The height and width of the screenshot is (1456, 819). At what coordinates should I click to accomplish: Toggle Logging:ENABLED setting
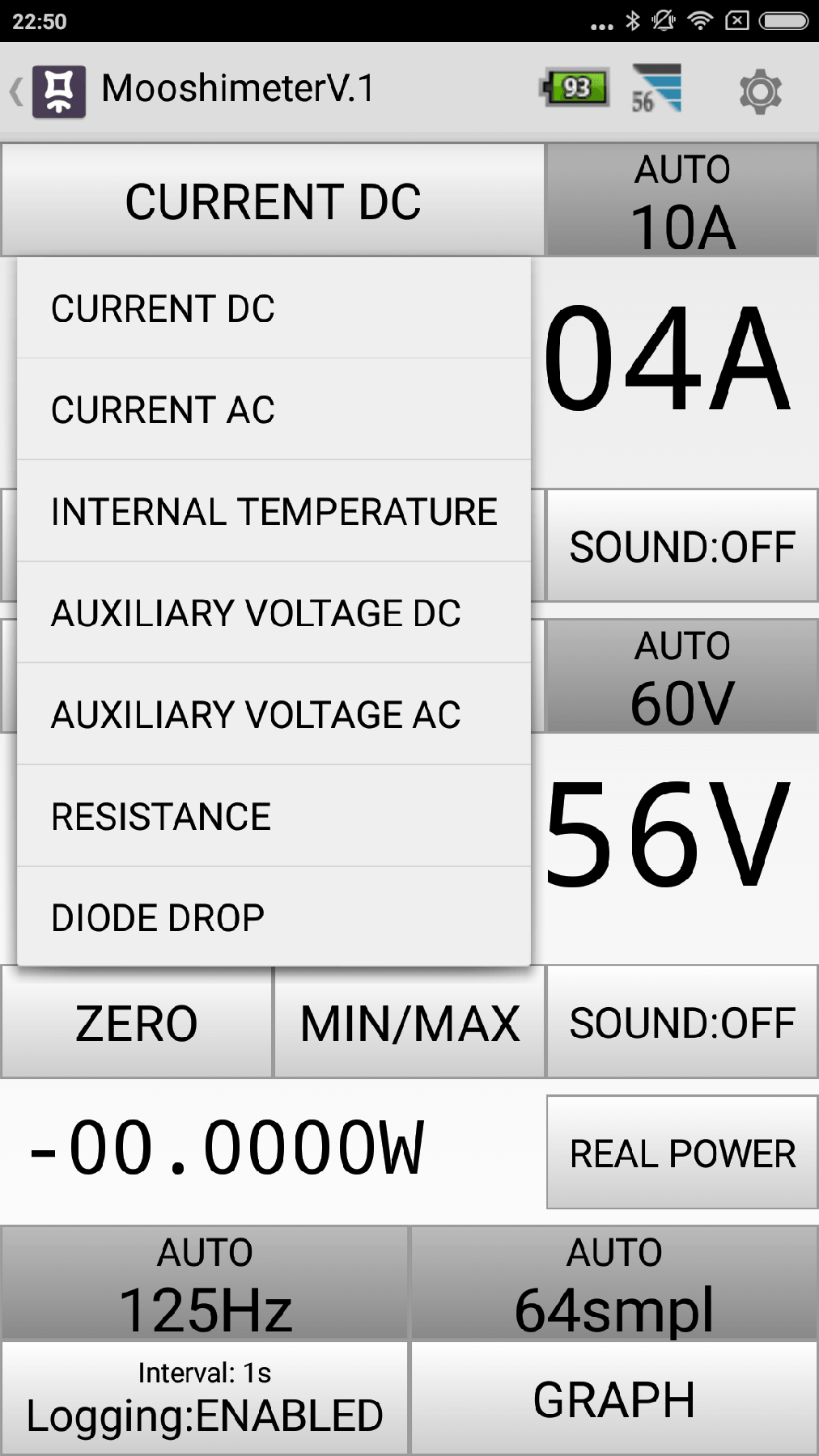(x=205, y=1399)
